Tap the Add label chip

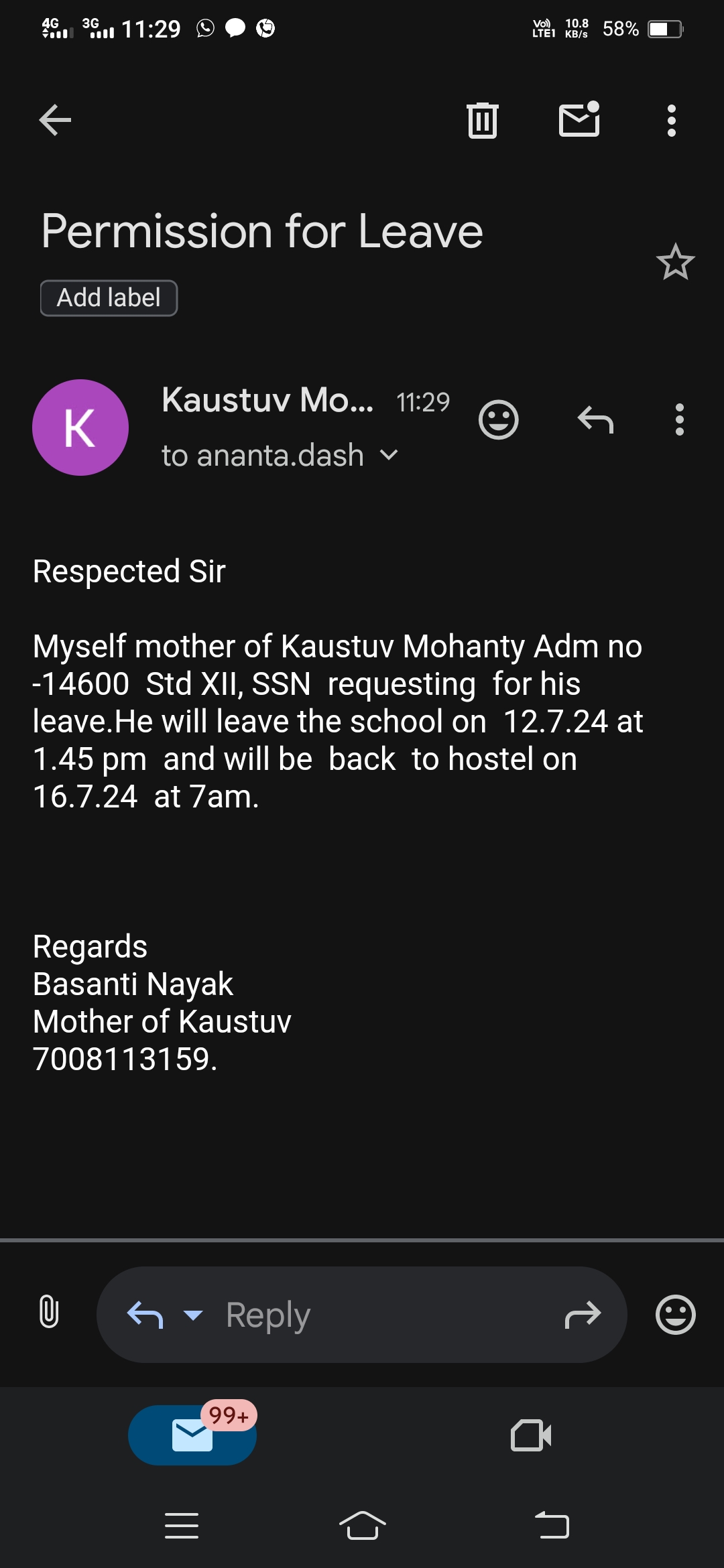coord(109,298)
